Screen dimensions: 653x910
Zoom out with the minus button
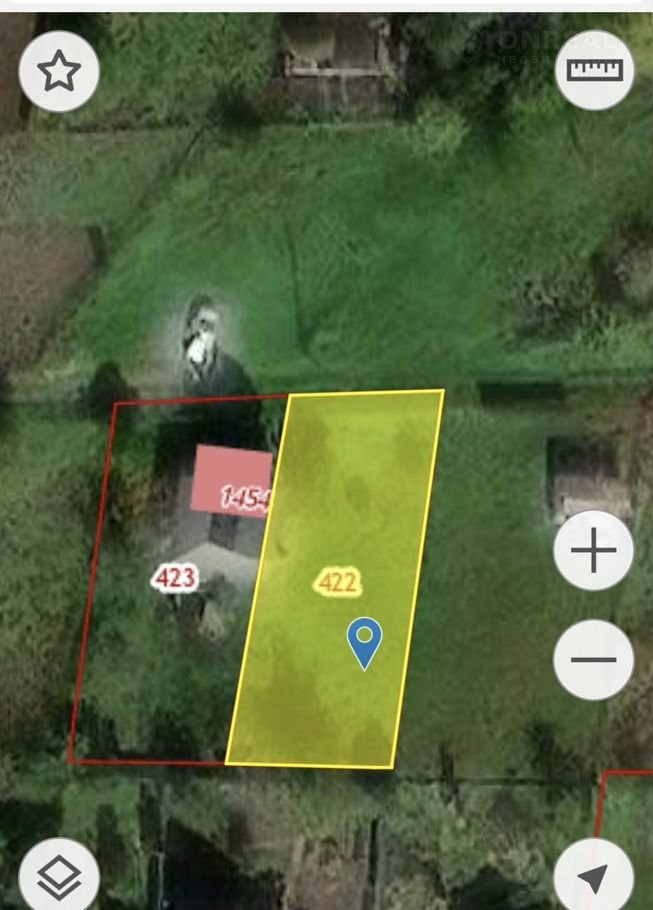pos(593,659)
